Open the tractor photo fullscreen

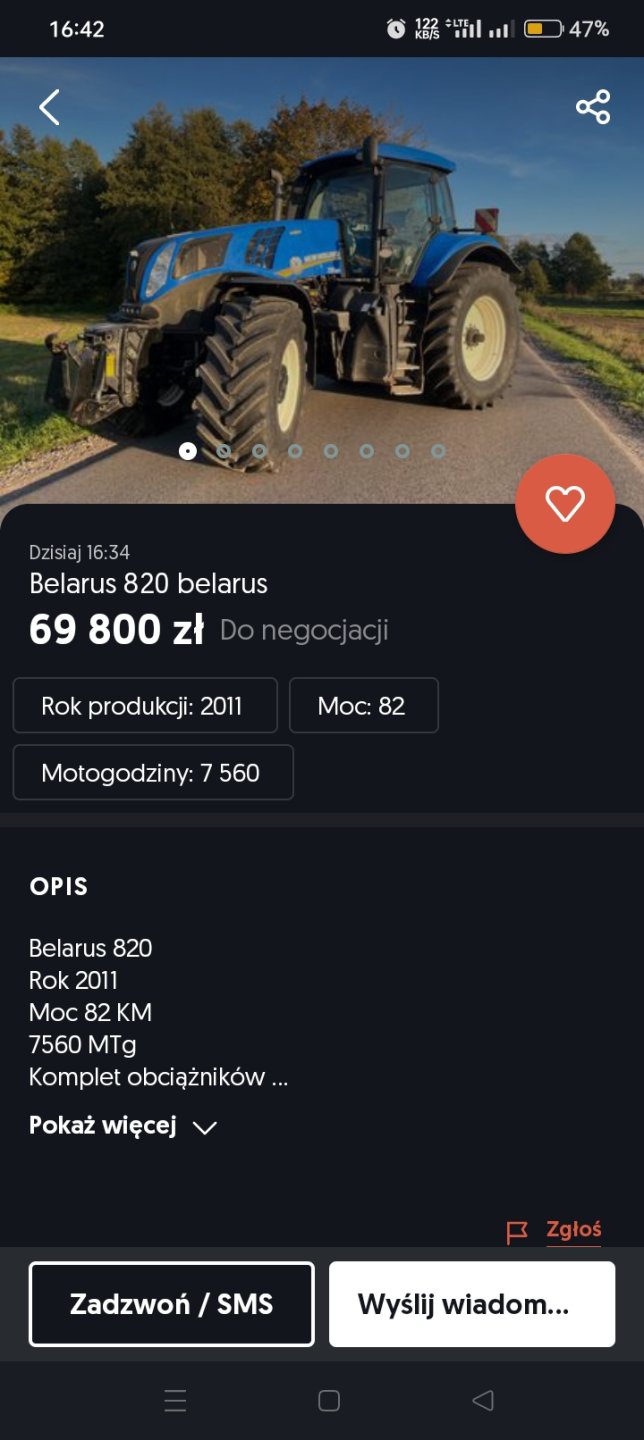pos(320,290)
